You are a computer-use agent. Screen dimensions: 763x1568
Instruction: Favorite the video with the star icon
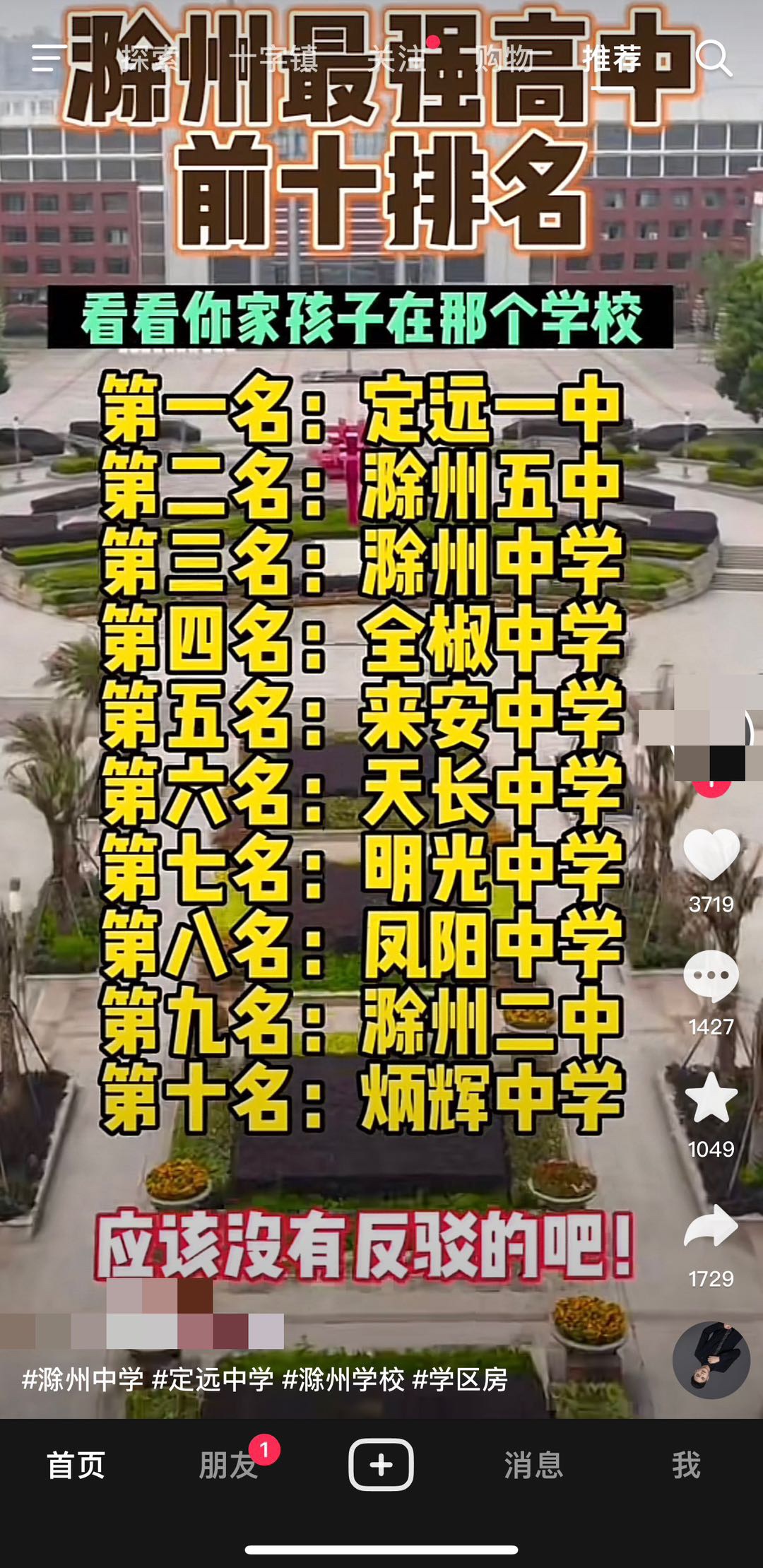click(x=711, y=1098)
